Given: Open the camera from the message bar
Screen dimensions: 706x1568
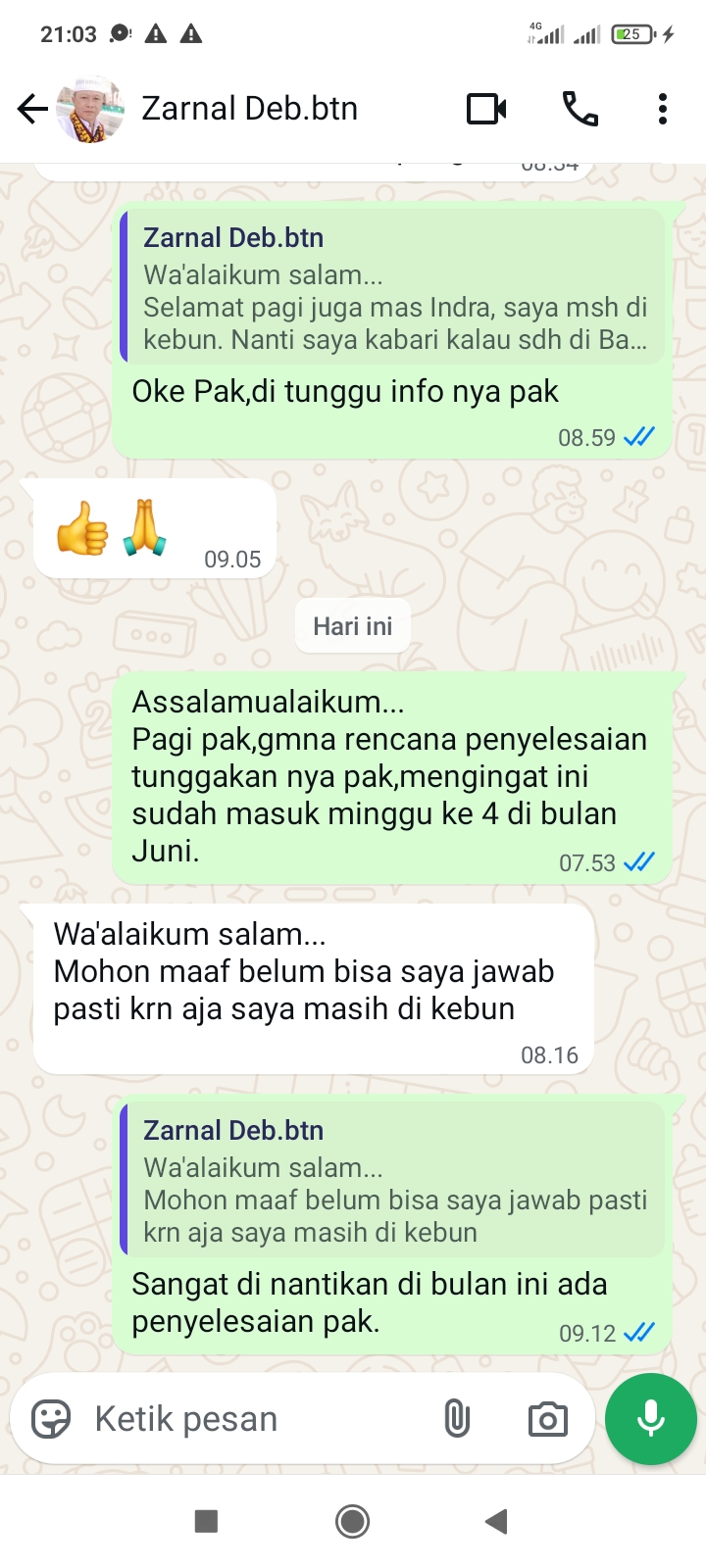Looking at the screenshot, I should (547, 1418).
